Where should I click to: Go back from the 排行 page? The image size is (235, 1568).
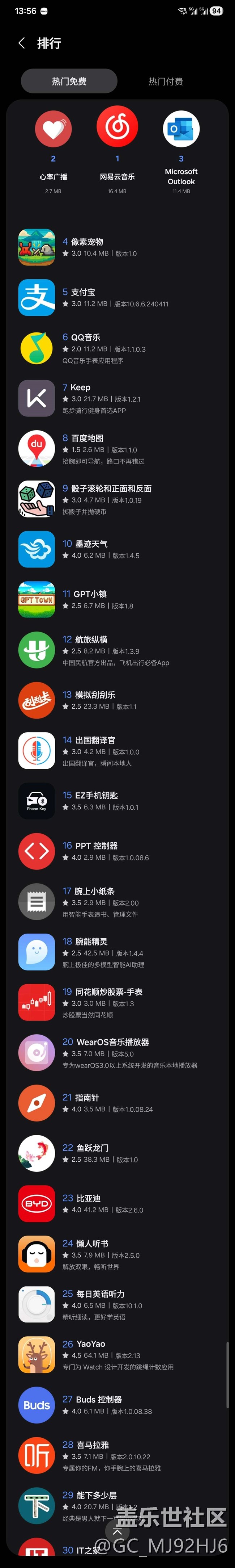22,43
